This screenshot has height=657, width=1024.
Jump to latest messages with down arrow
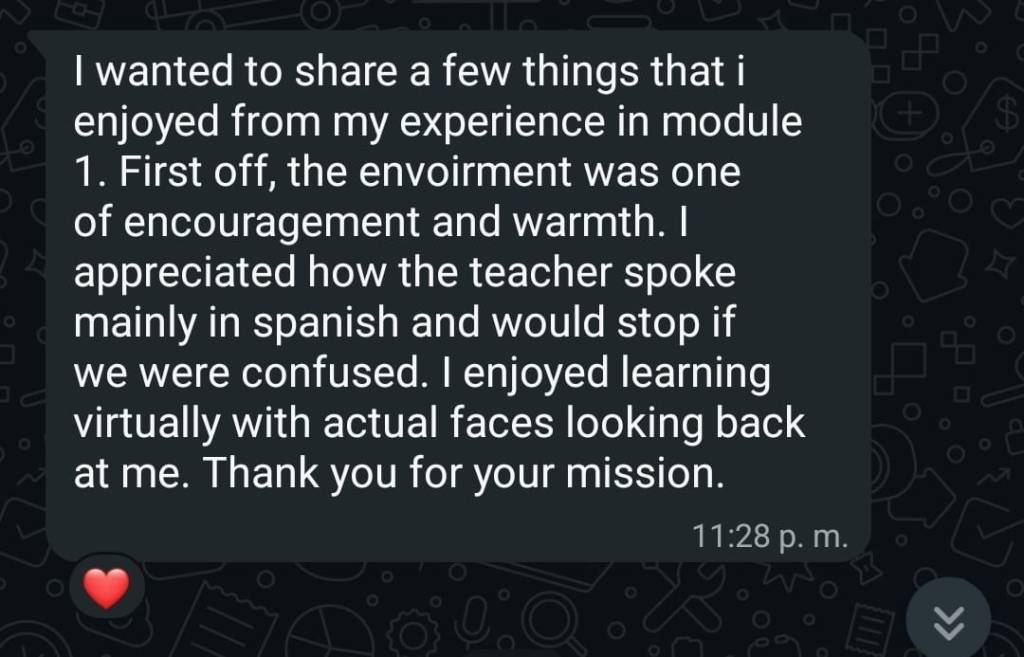947,623
